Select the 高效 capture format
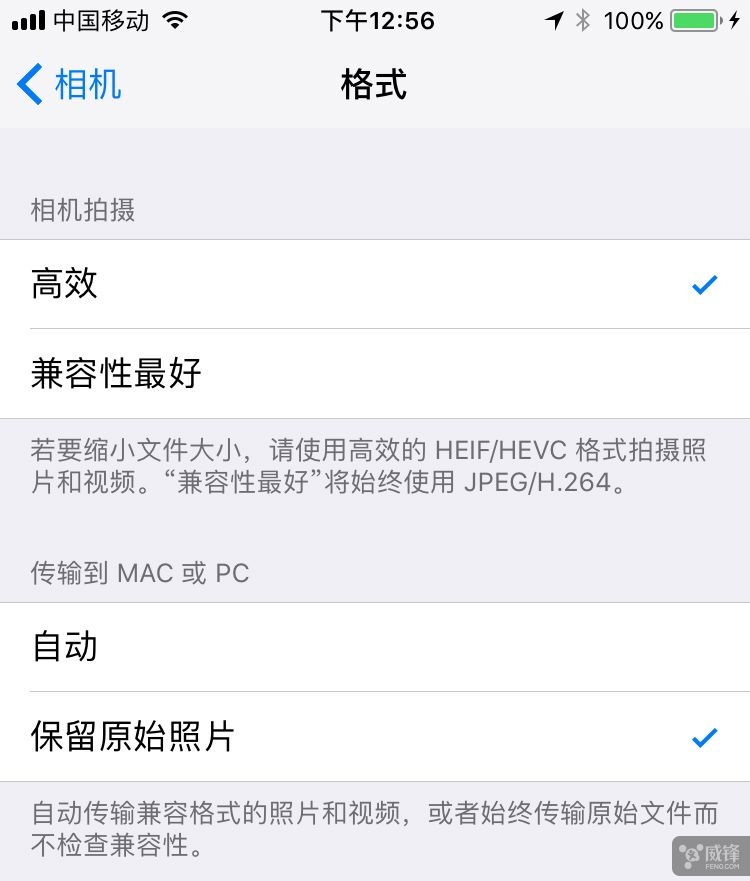 coord(375,285)
